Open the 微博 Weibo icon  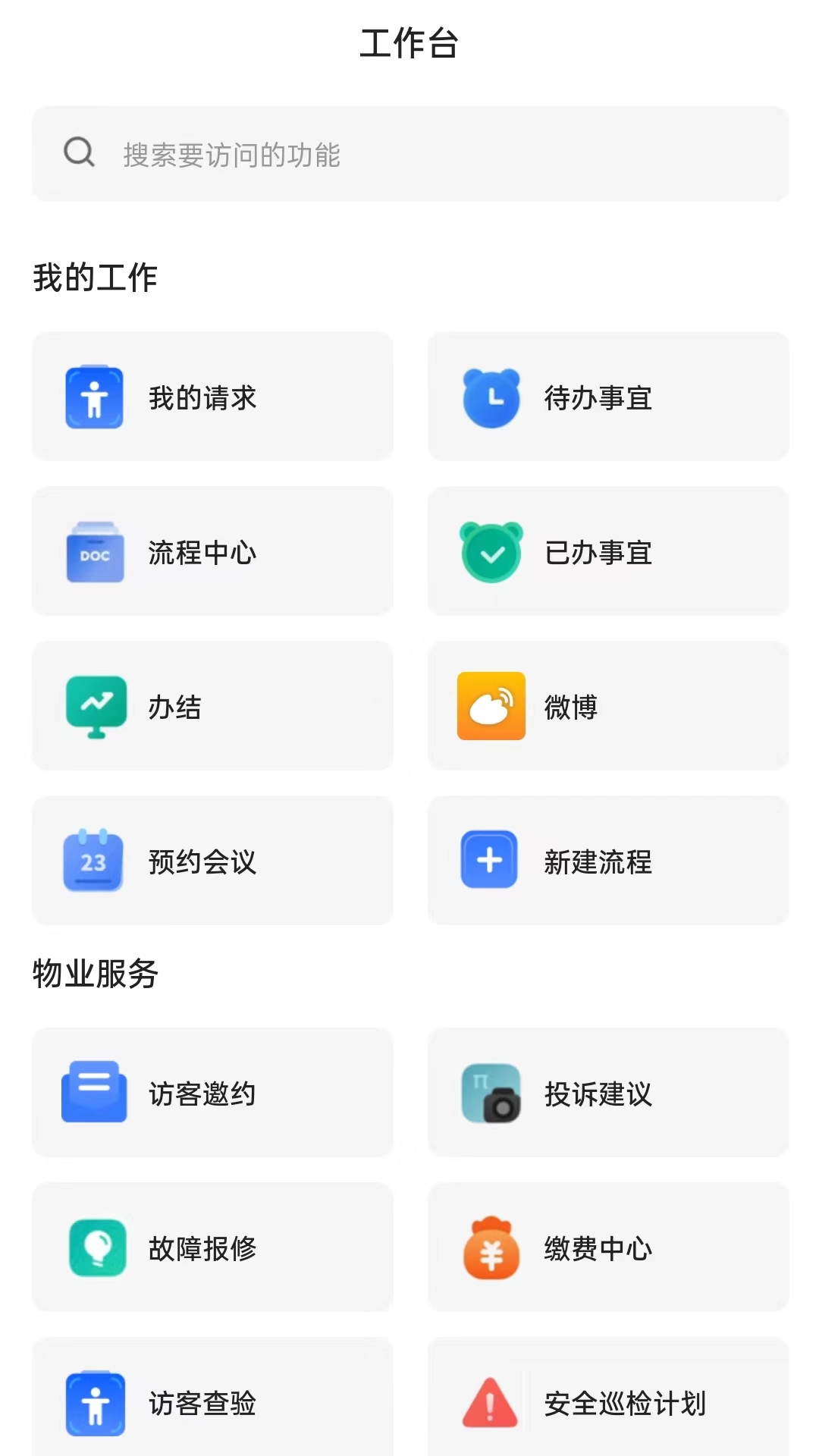click(x=490, y=707)
